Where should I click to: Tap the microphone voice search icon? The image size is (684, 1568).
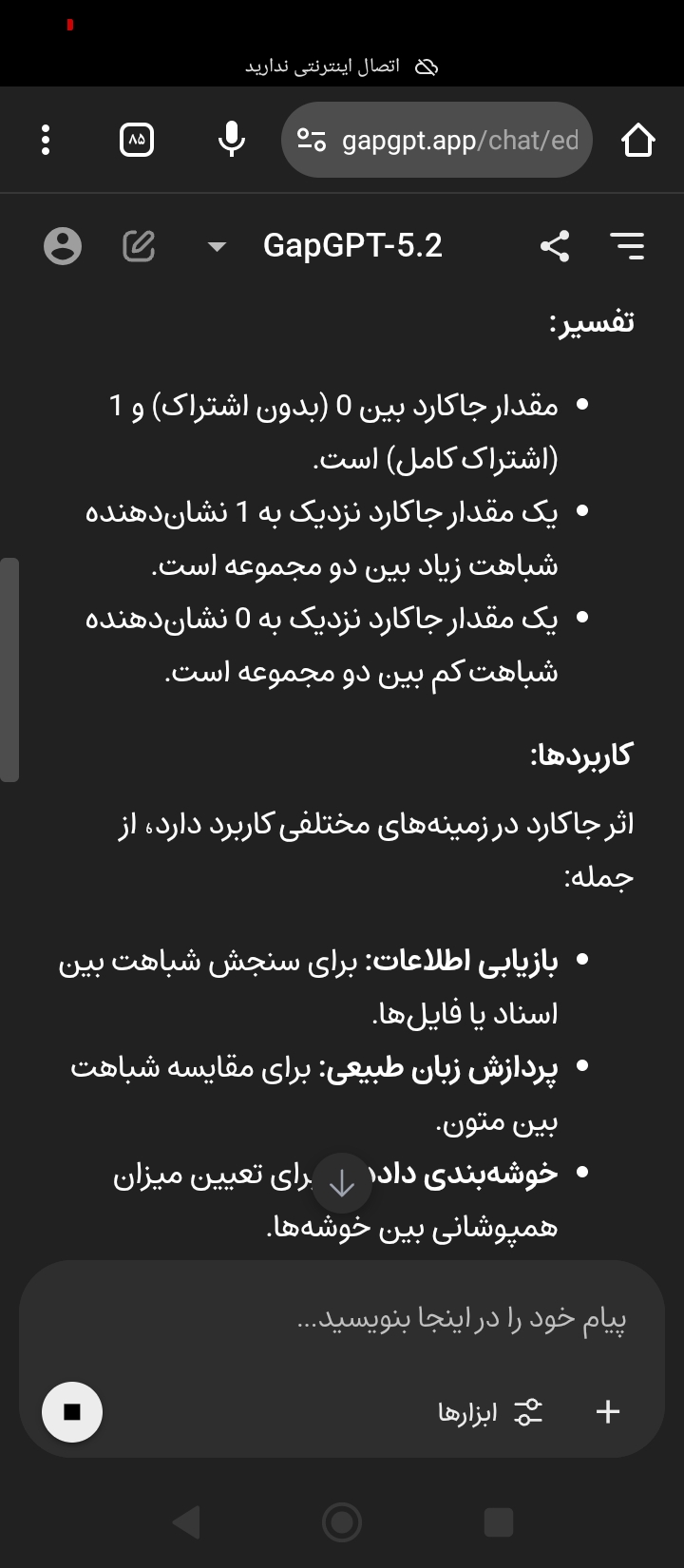click(231, 140)
